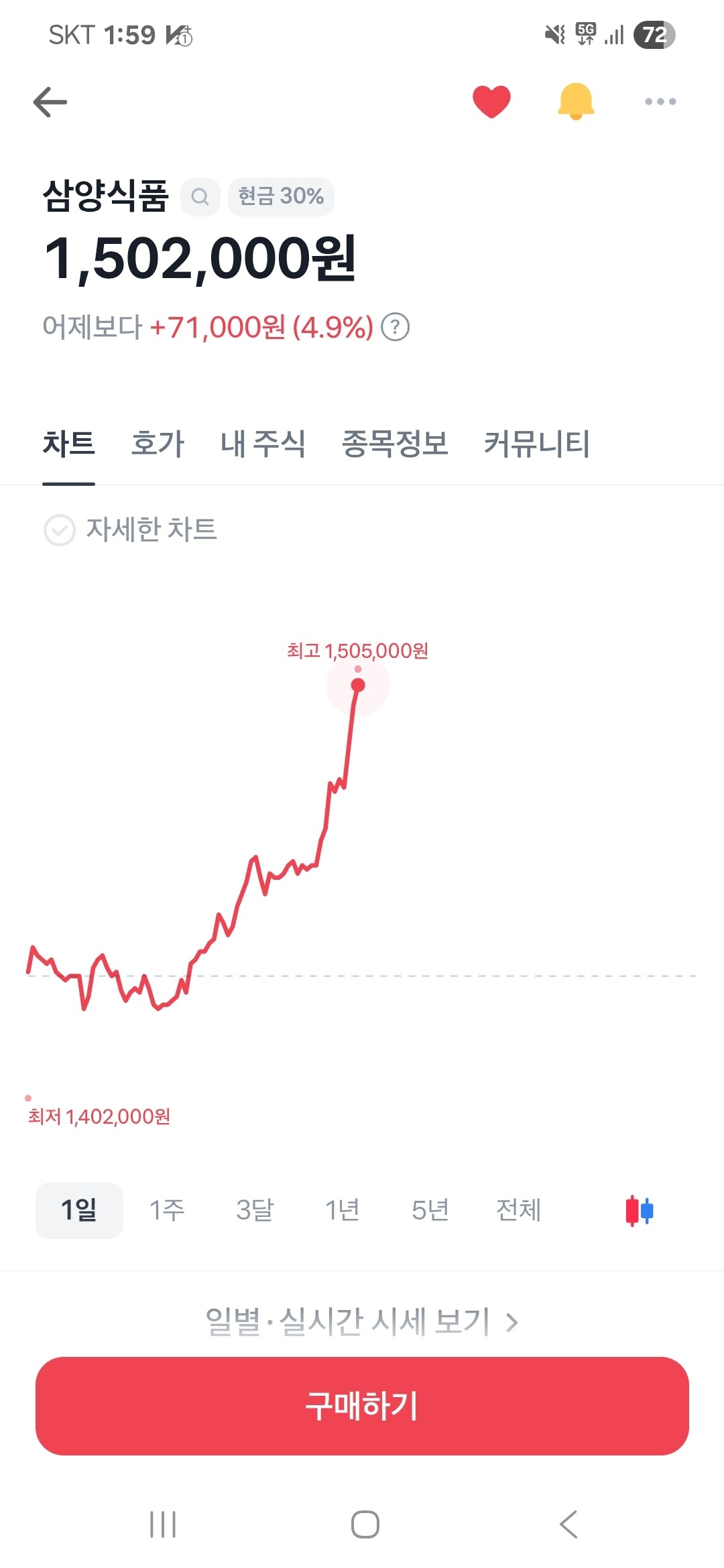724x1568 pixels.
Task: Switch to the 내 주식 tab
Action: coord(263,444)
